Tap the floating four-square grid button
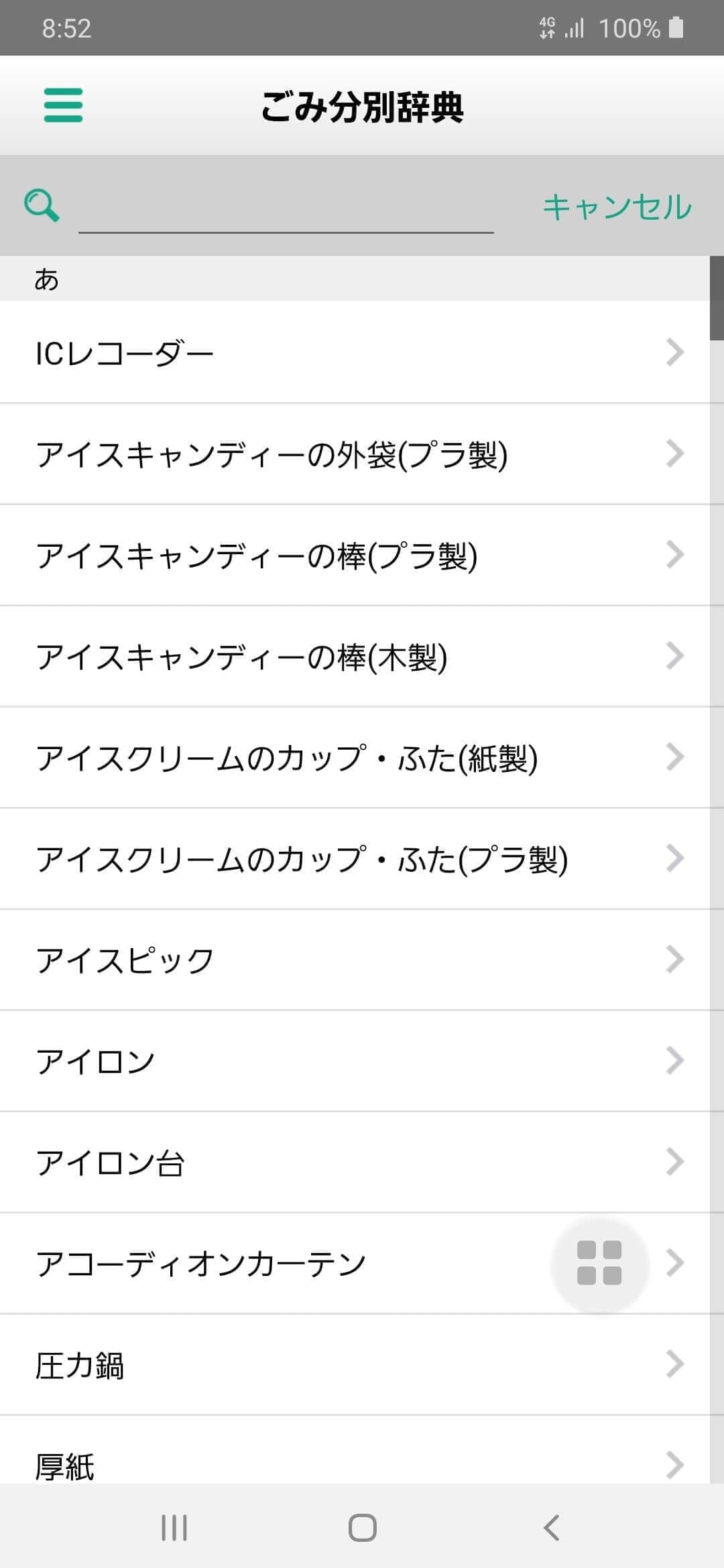Viewport: 724px width, 1568px height. tap(599, 1264)
